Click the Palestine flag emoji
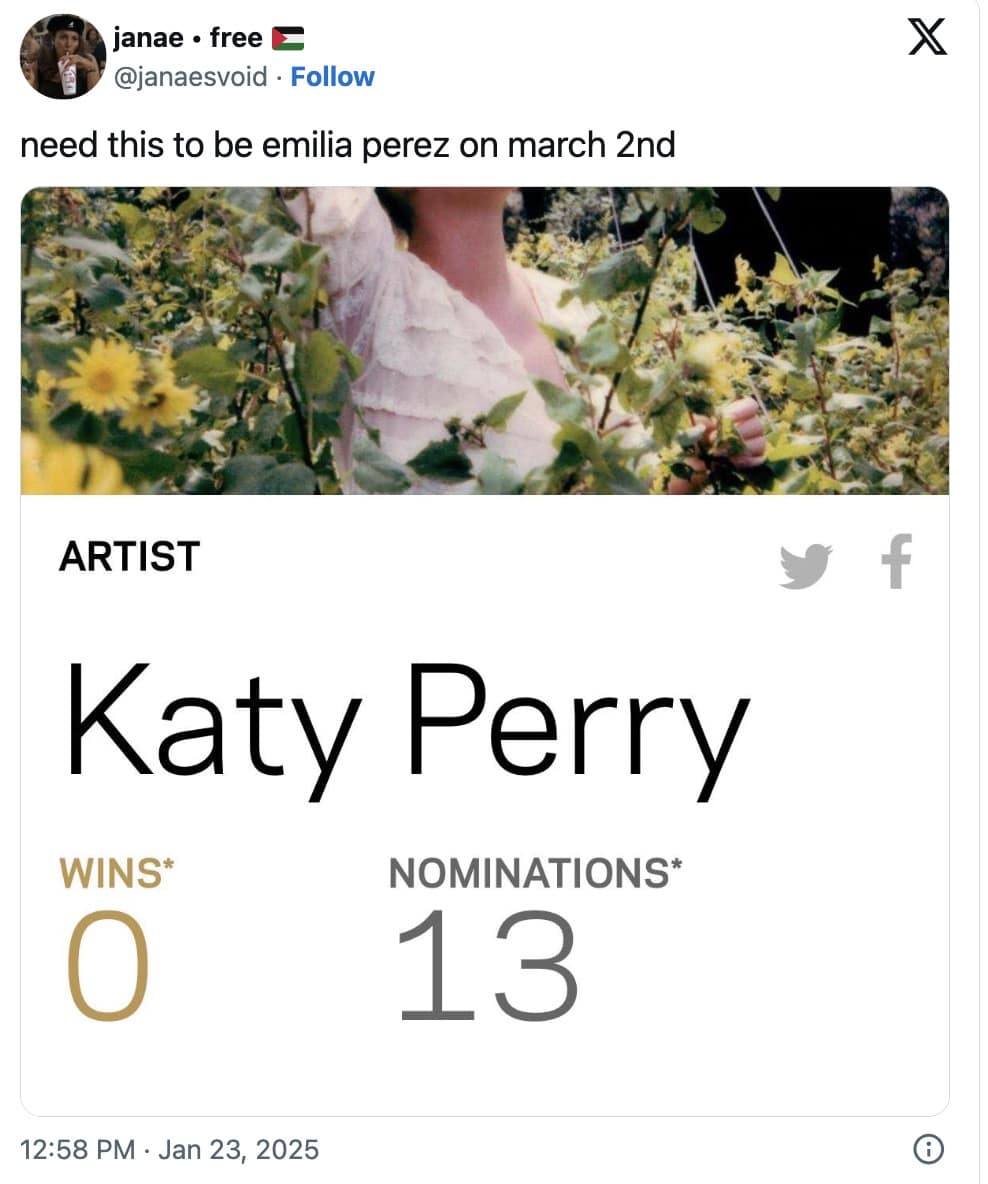The image size is (988, 1184). 286,36
